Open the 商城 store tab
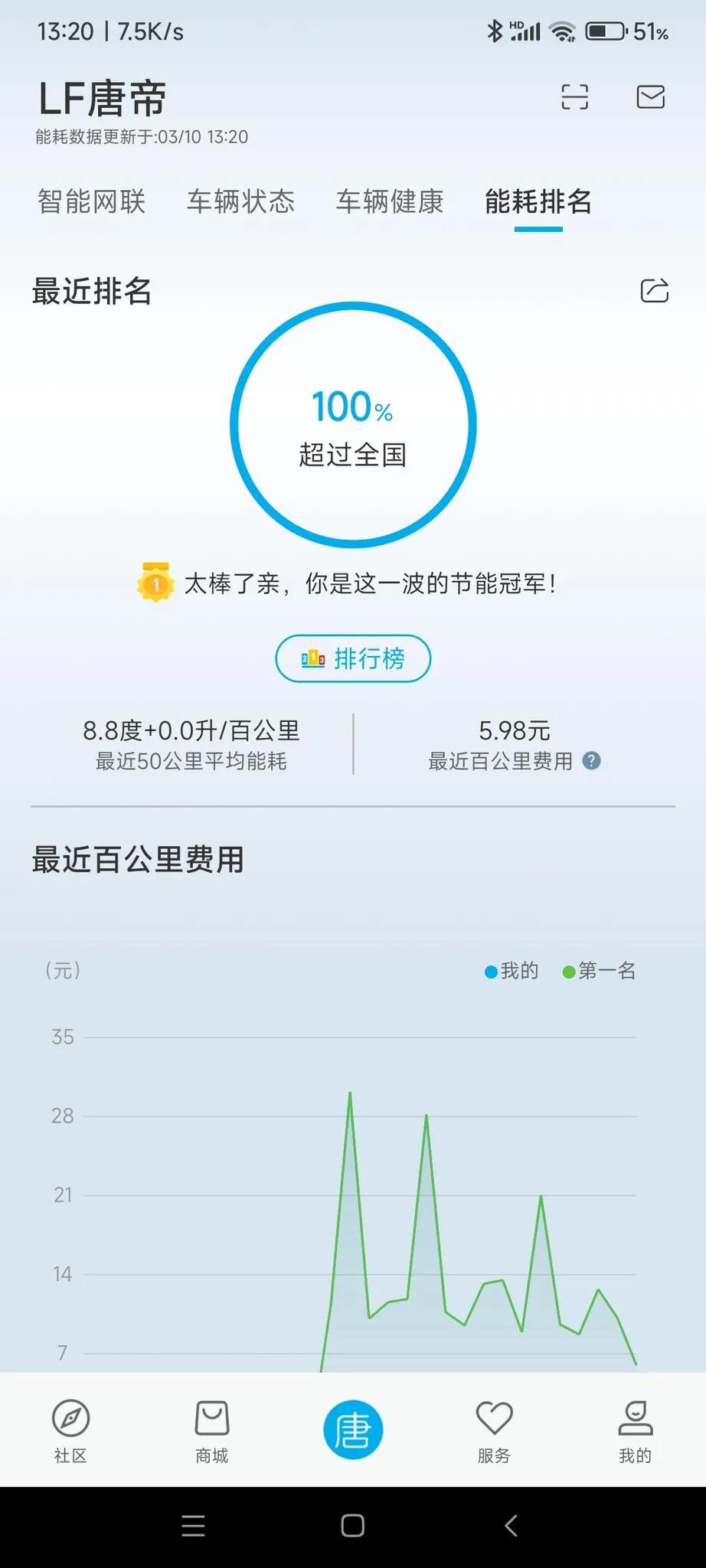The image size is (706, 1568). click(212, 1432)
